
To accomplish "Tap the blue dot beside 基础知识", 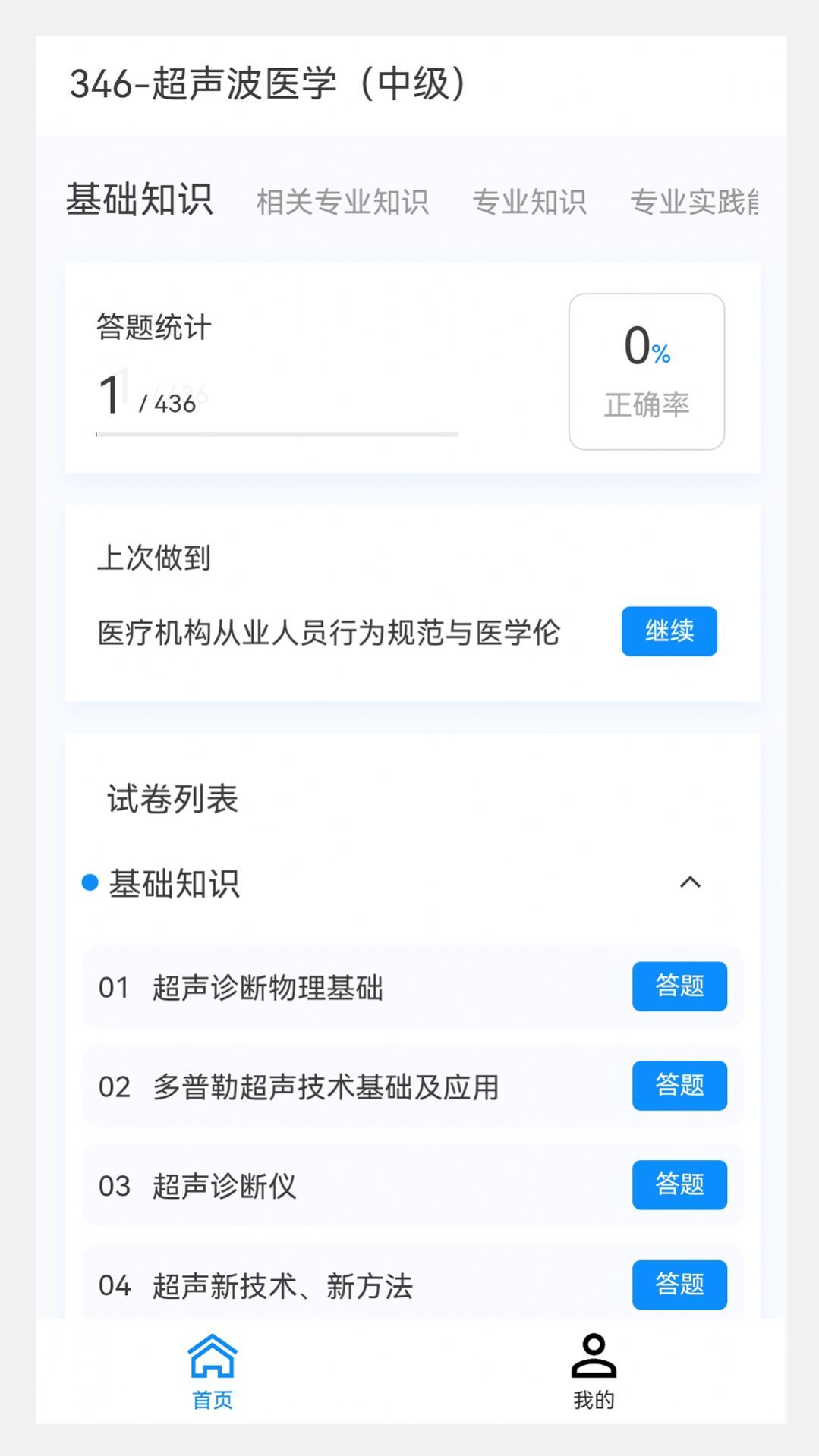I will point(90,882).
